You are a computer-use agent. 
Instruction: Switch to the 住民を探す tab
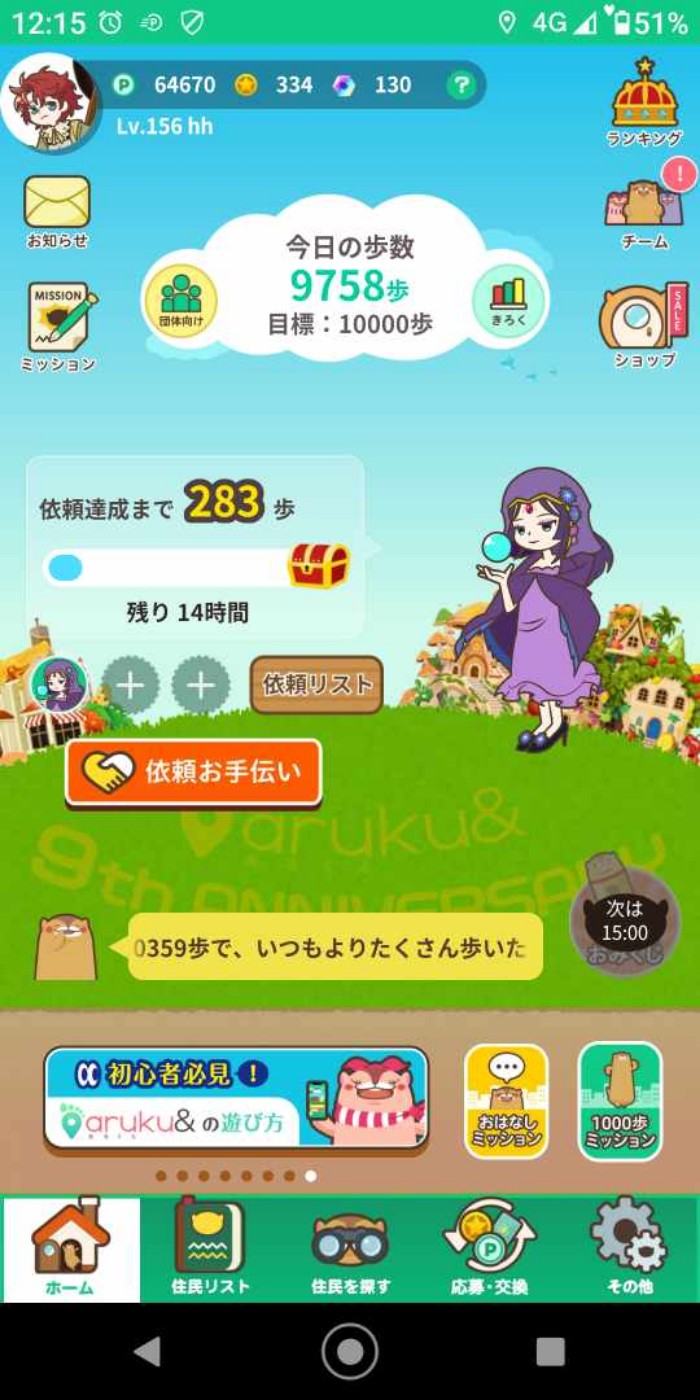point(350,1248)
